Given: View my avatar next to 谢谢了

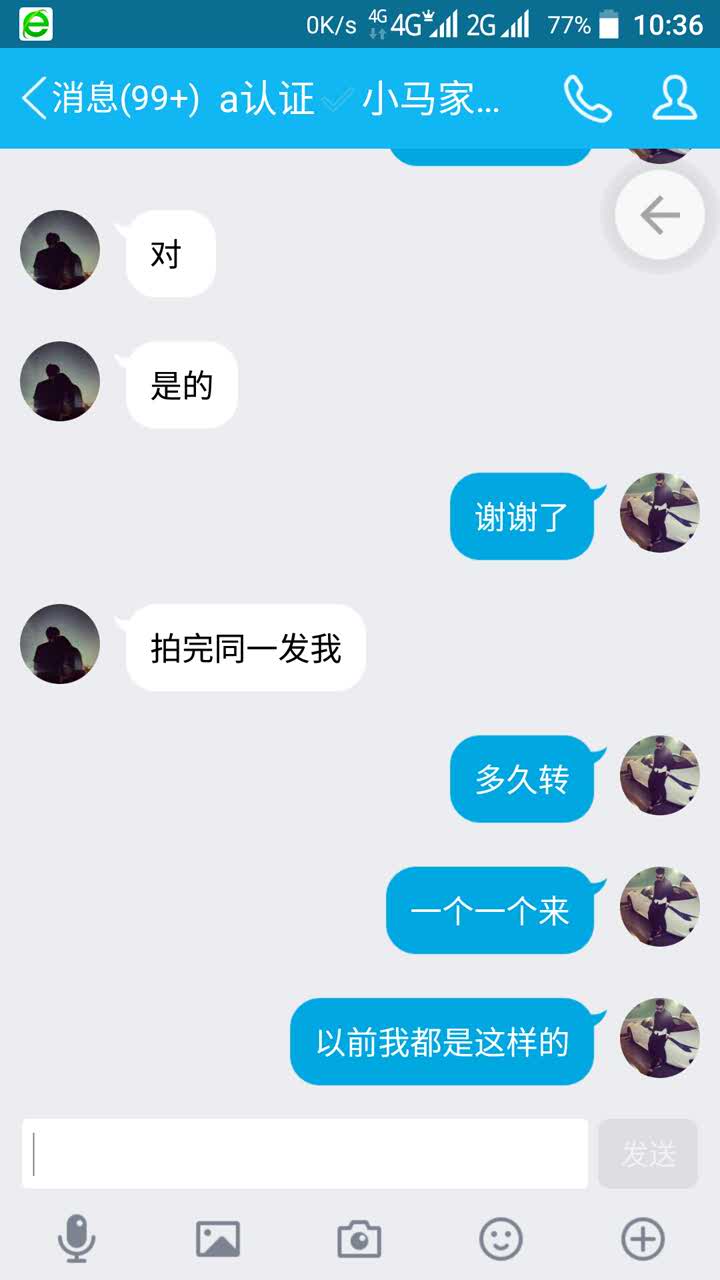Looking at the screenshot, I should [660, 513].
